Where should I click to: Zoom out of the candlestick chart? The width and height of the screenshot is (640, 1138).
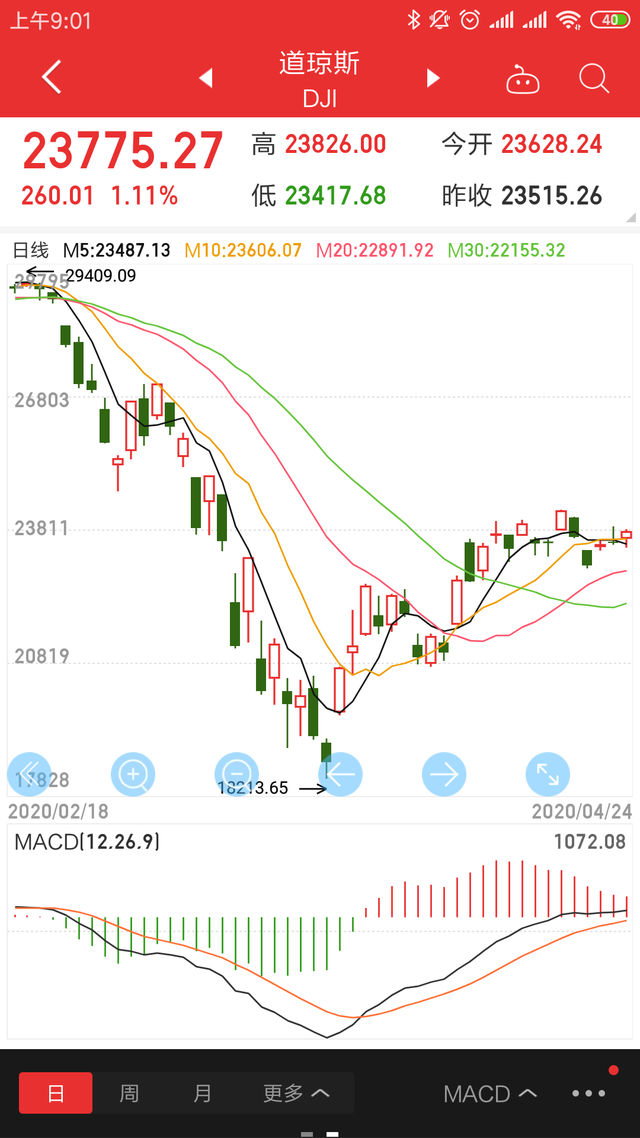pyautogui.click(x=237, y=773)
